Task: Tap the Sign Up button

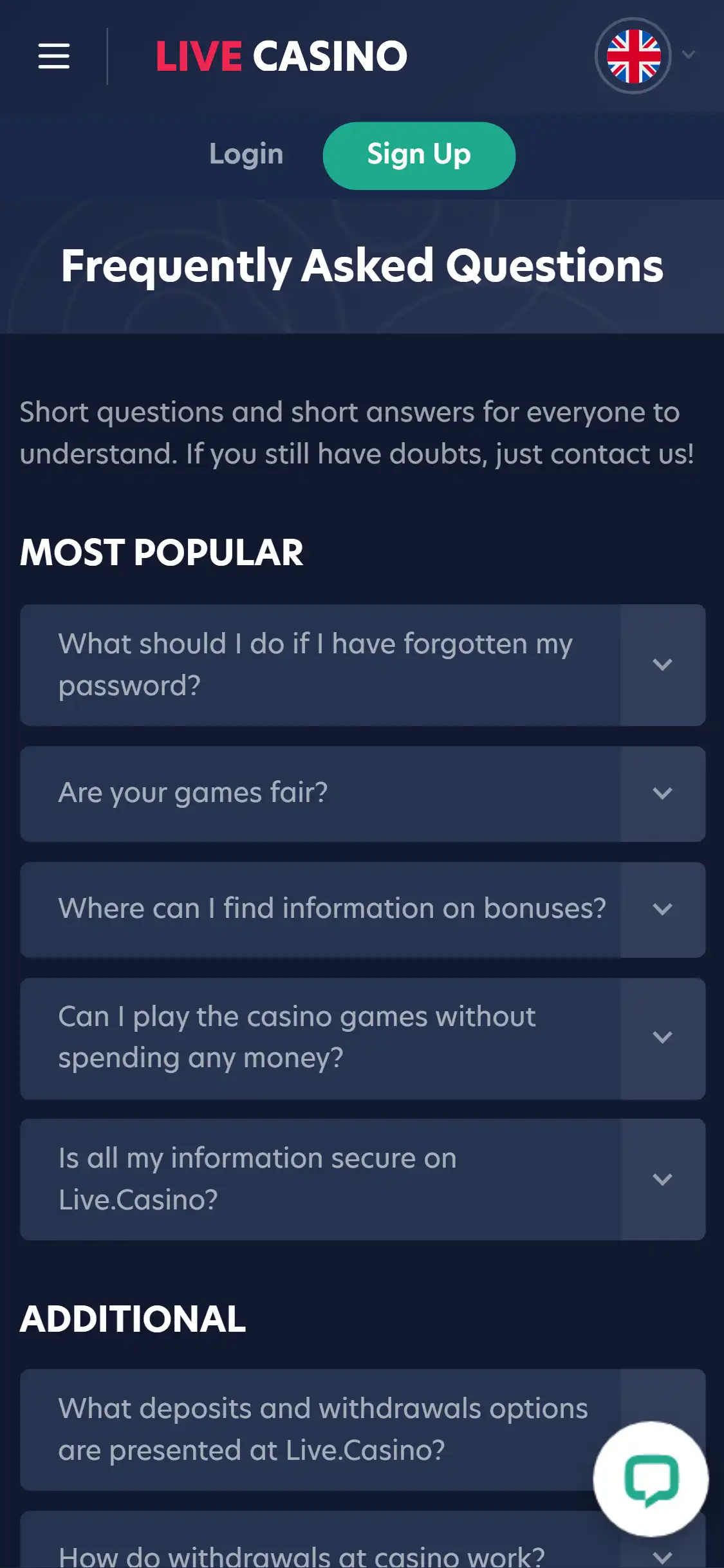Action: 419,155
